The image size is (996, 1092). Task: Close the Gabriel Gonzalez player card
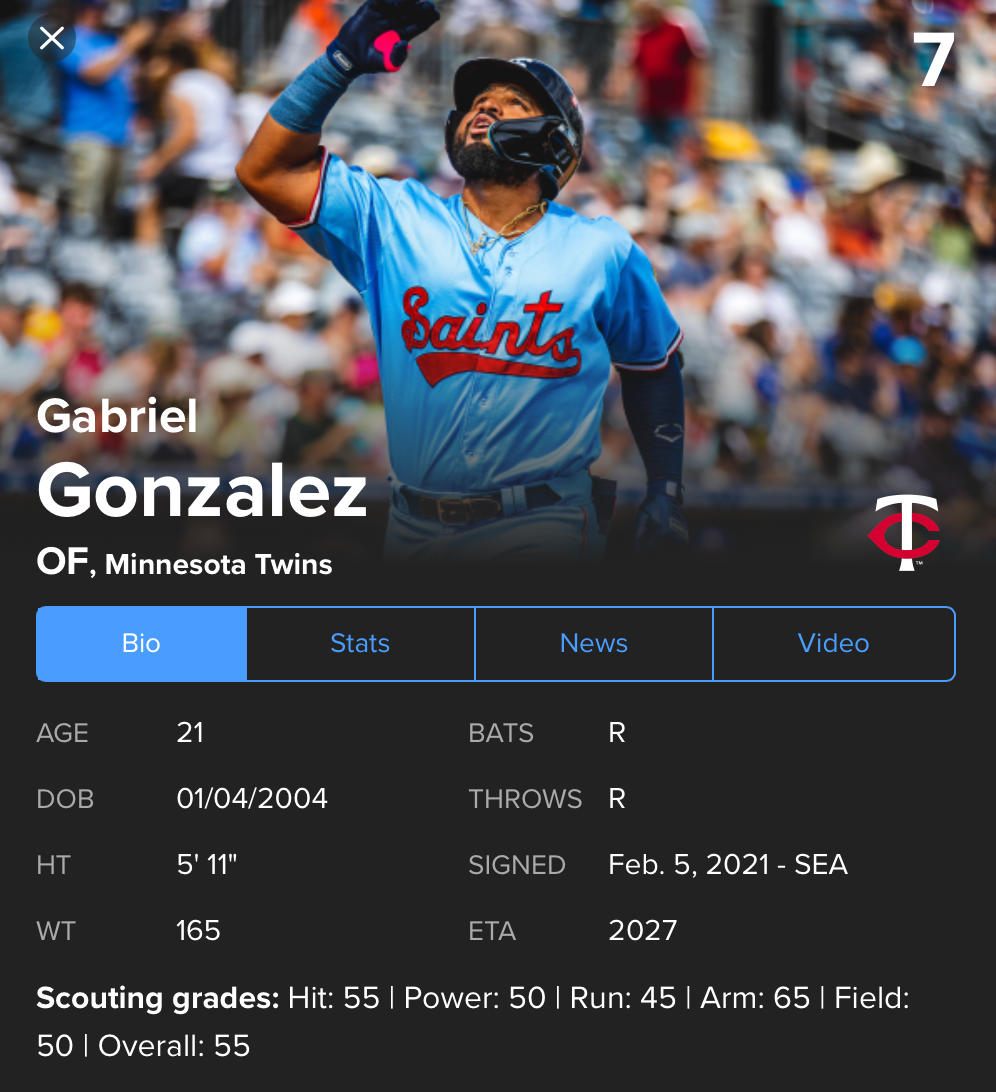click(52, 39)
